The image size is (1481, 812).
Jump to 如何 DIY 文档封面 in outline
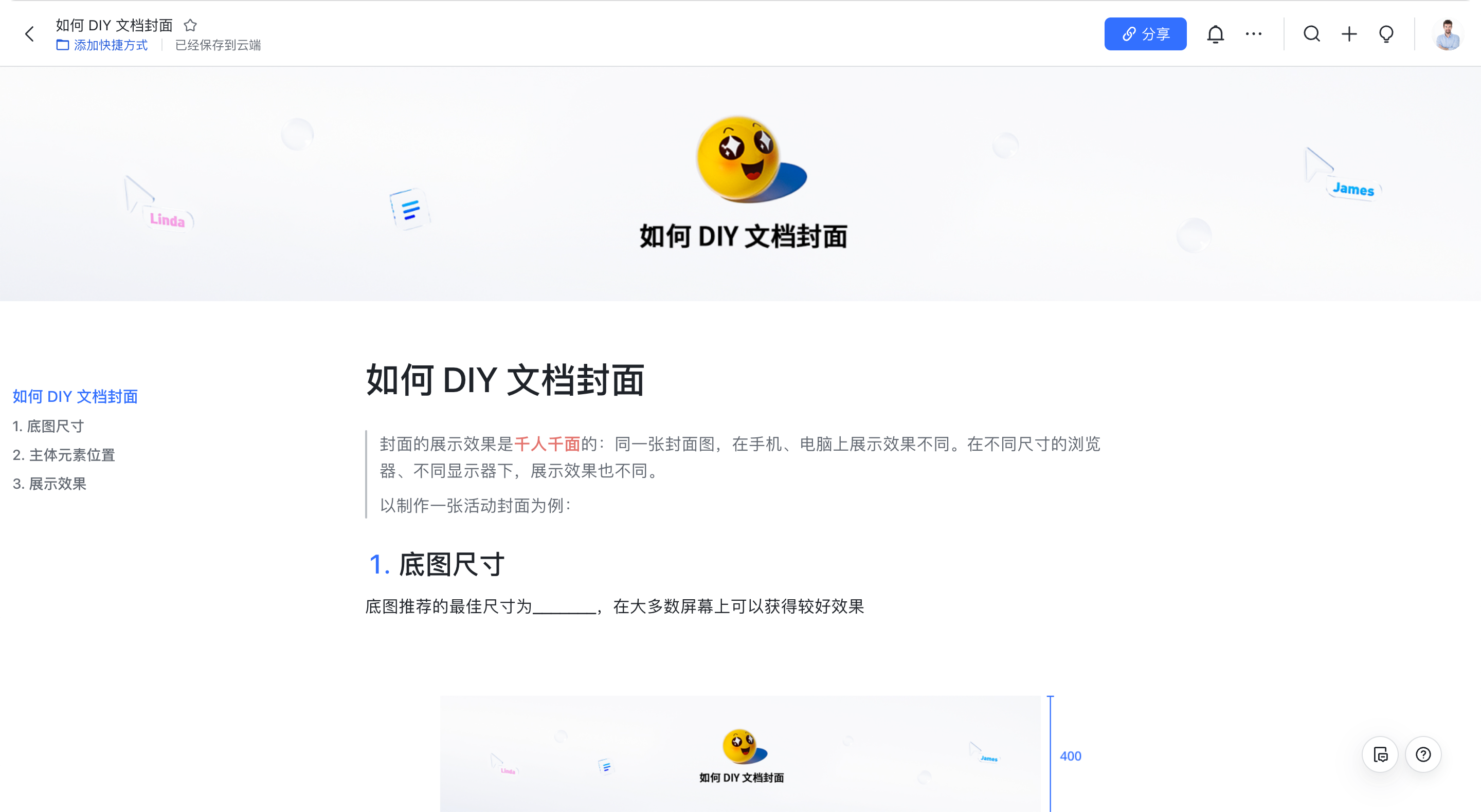coord(75,396)
